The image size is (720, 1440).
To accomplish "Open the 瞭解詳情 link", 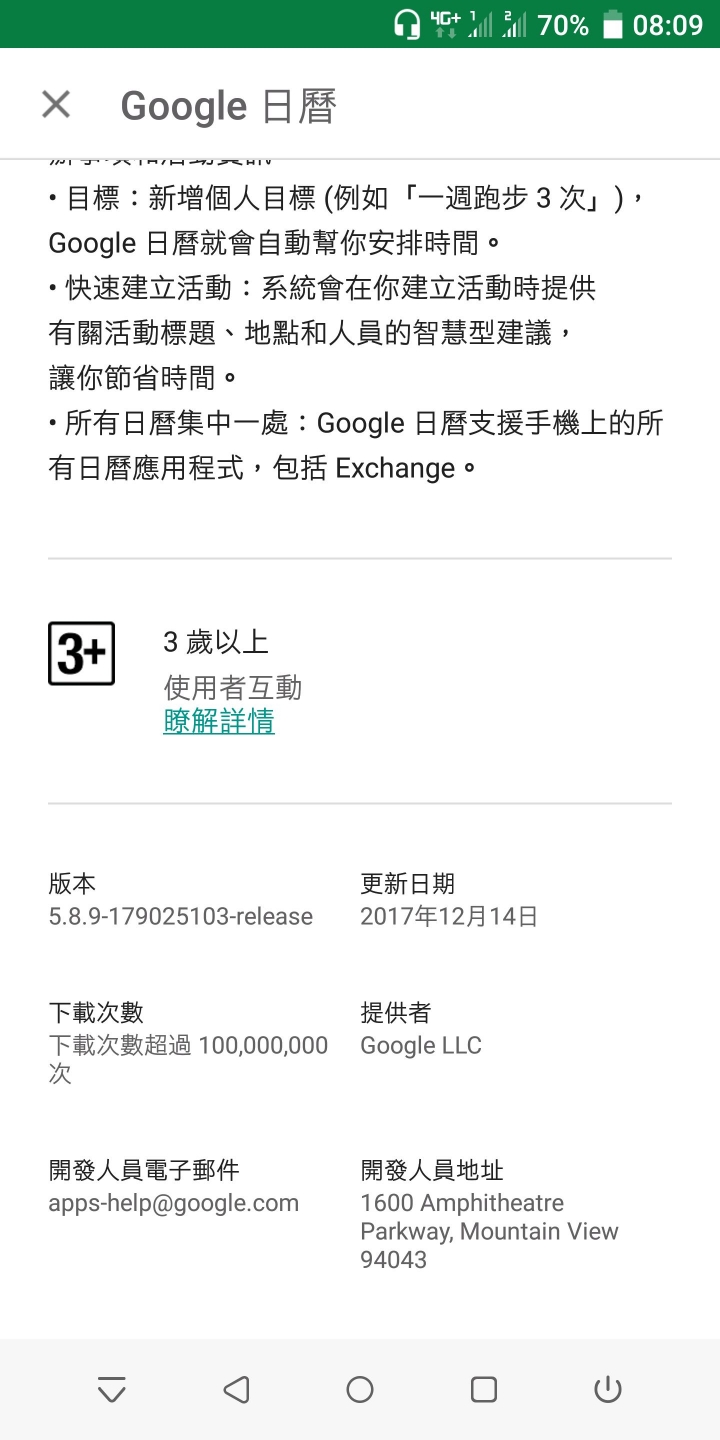I will pos(219,722).
